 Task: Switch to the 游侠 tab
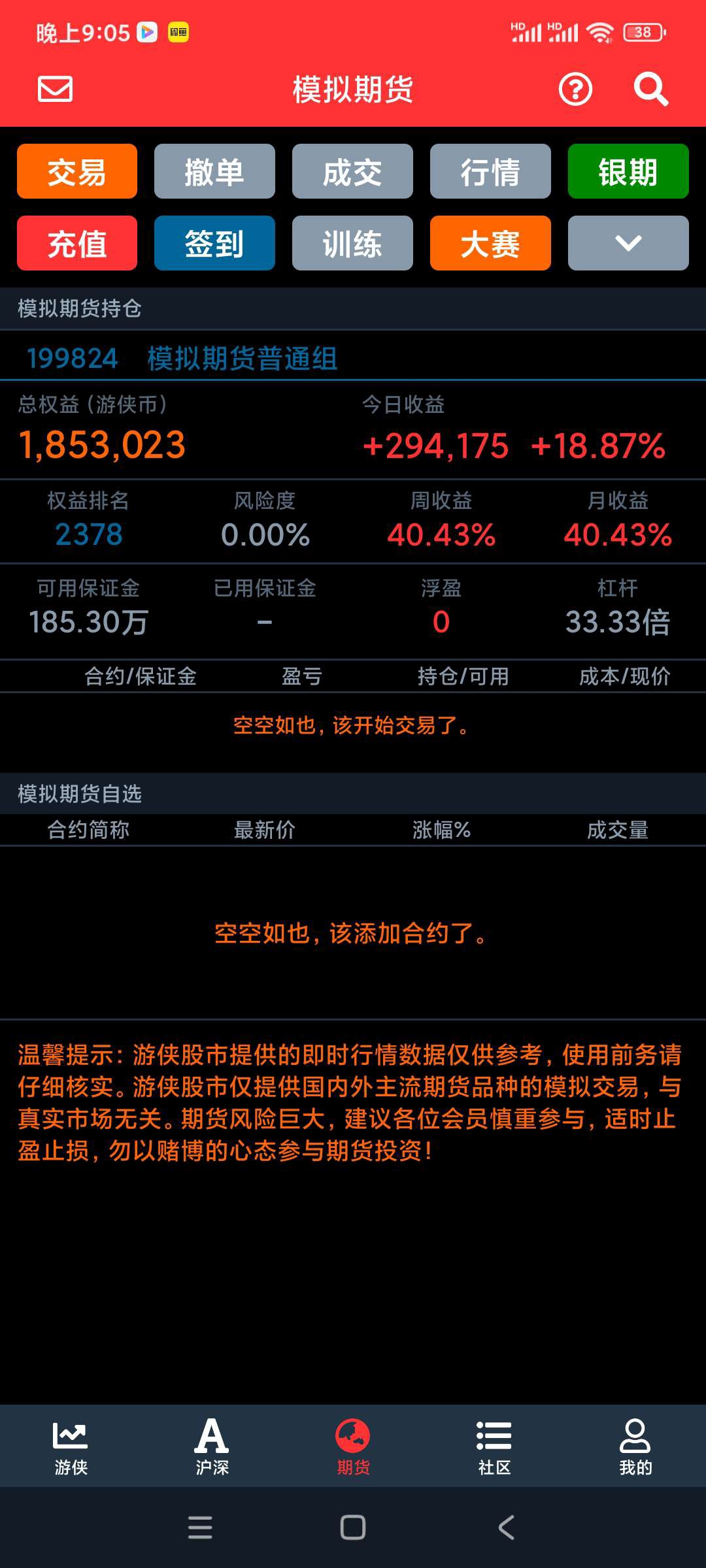click(x=71, y=1446)
